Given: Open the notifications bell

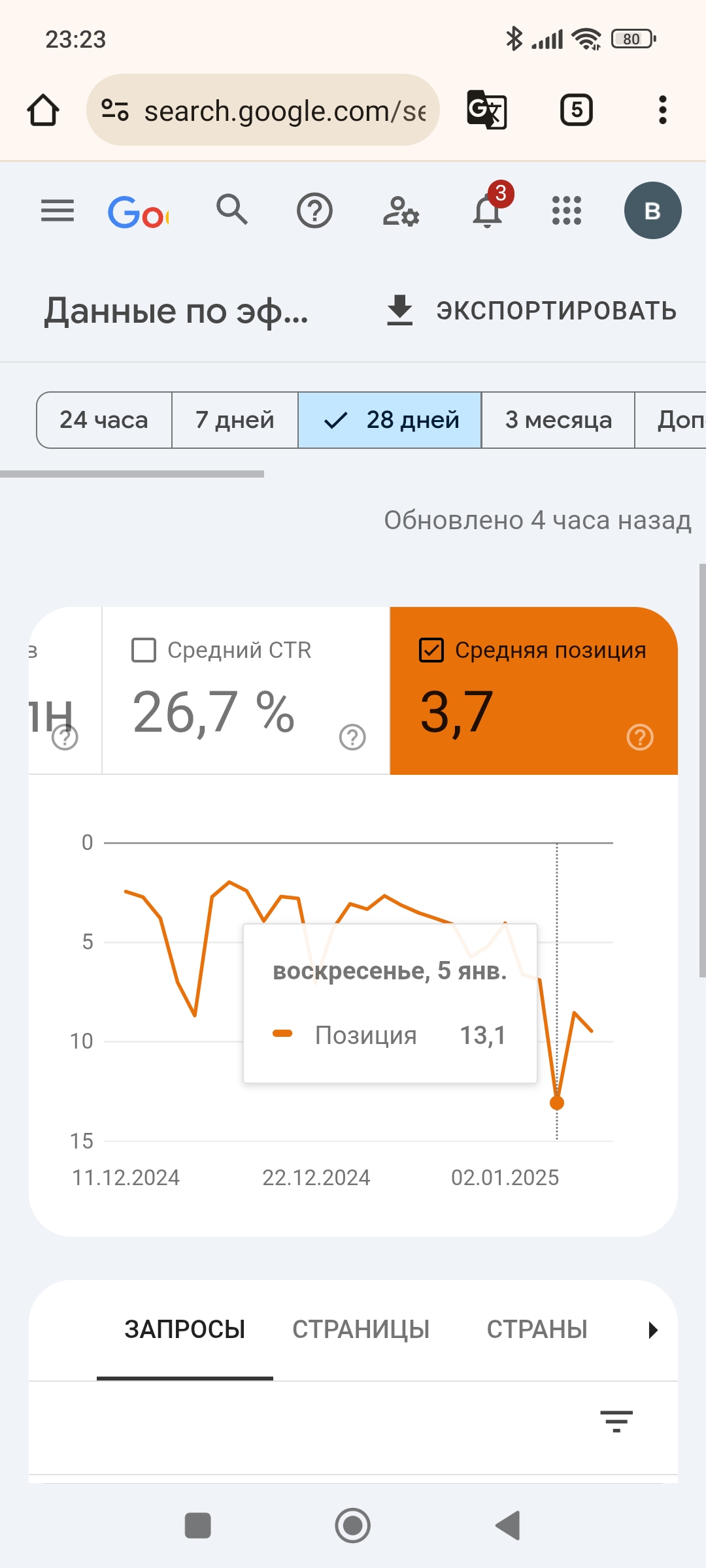Looking at the screenshot, I should (488, 211).
